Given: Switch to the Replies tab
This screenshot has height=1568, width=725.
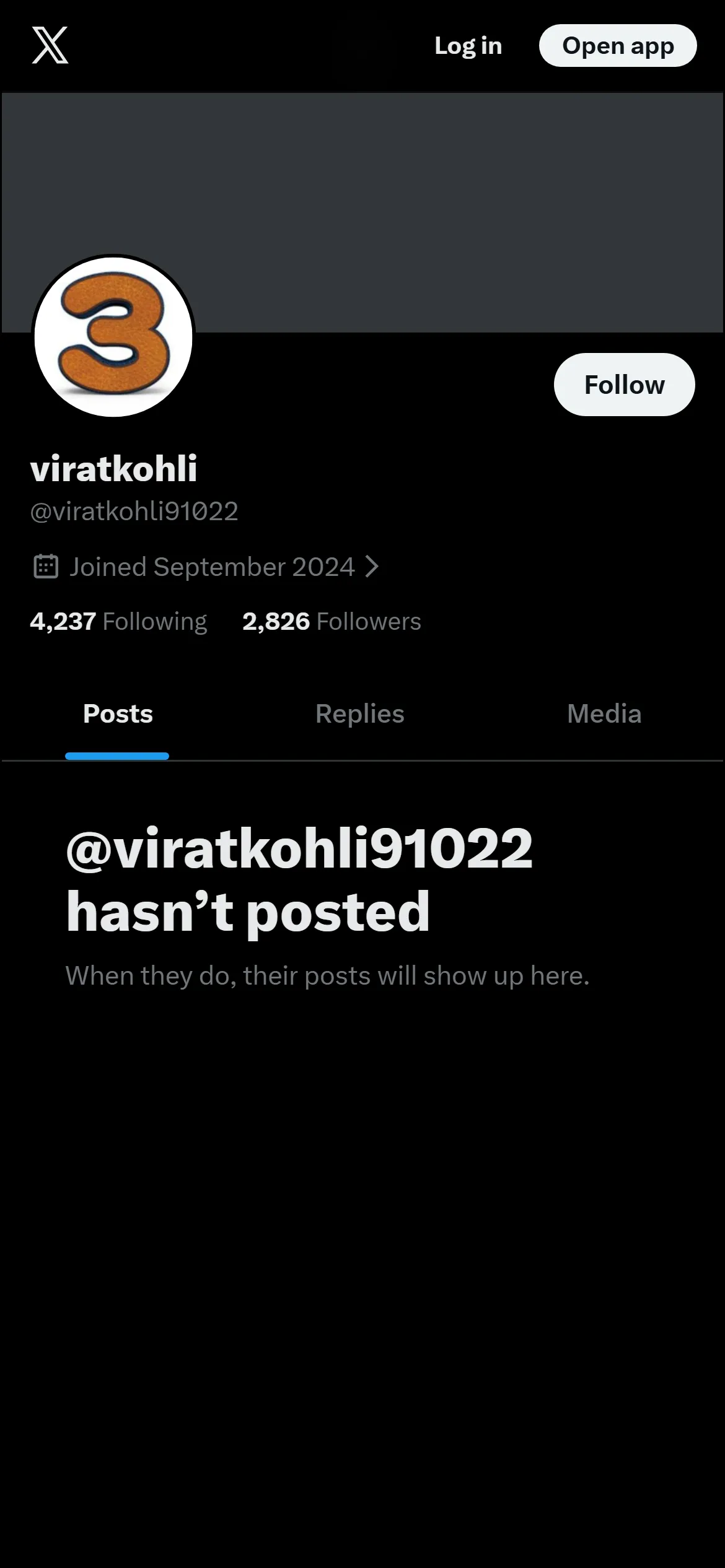Looking at the screenshot, I should (x=360, y=714).
